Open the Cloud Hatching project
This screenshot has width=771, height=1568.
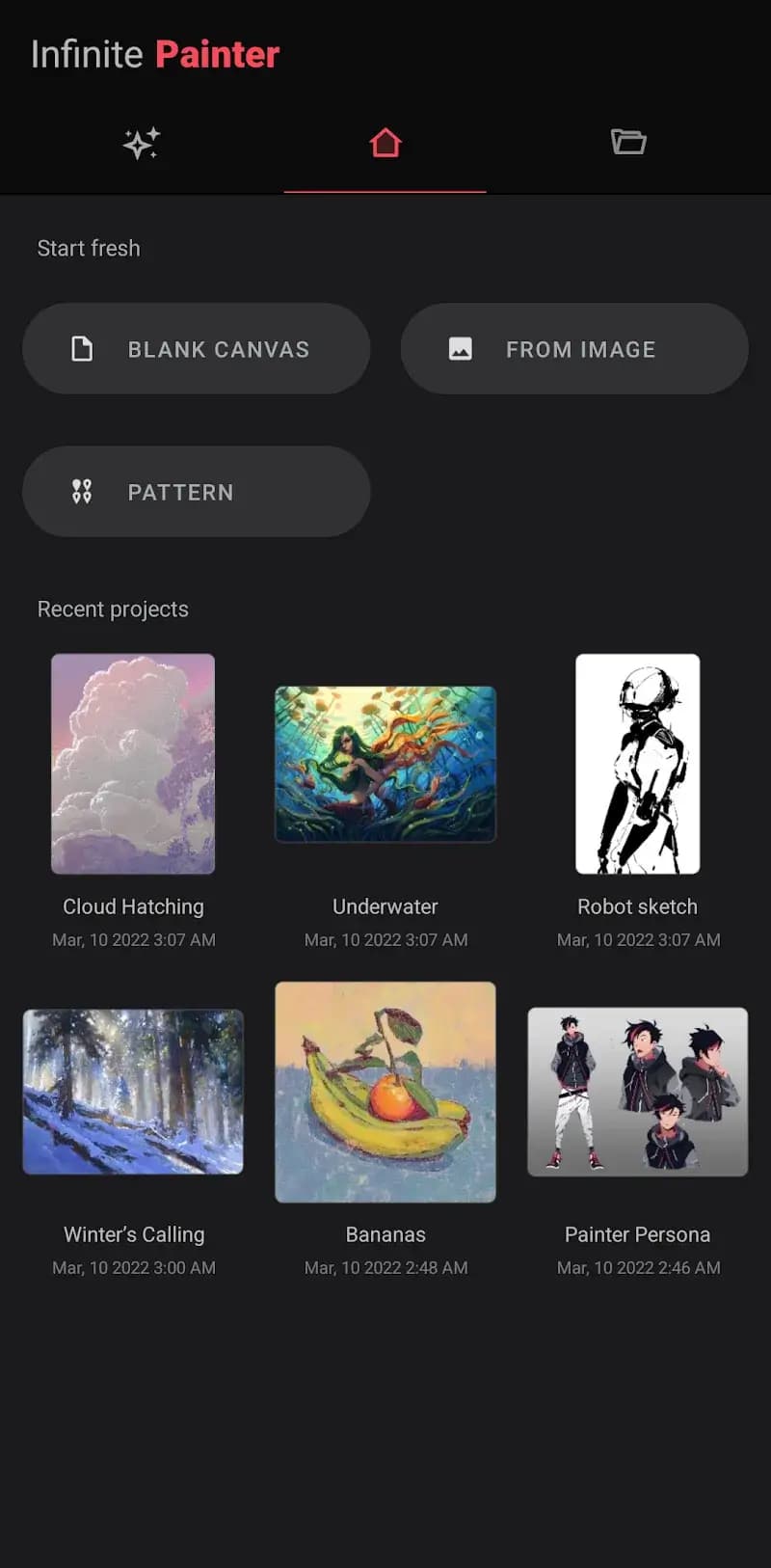[133, 764]
